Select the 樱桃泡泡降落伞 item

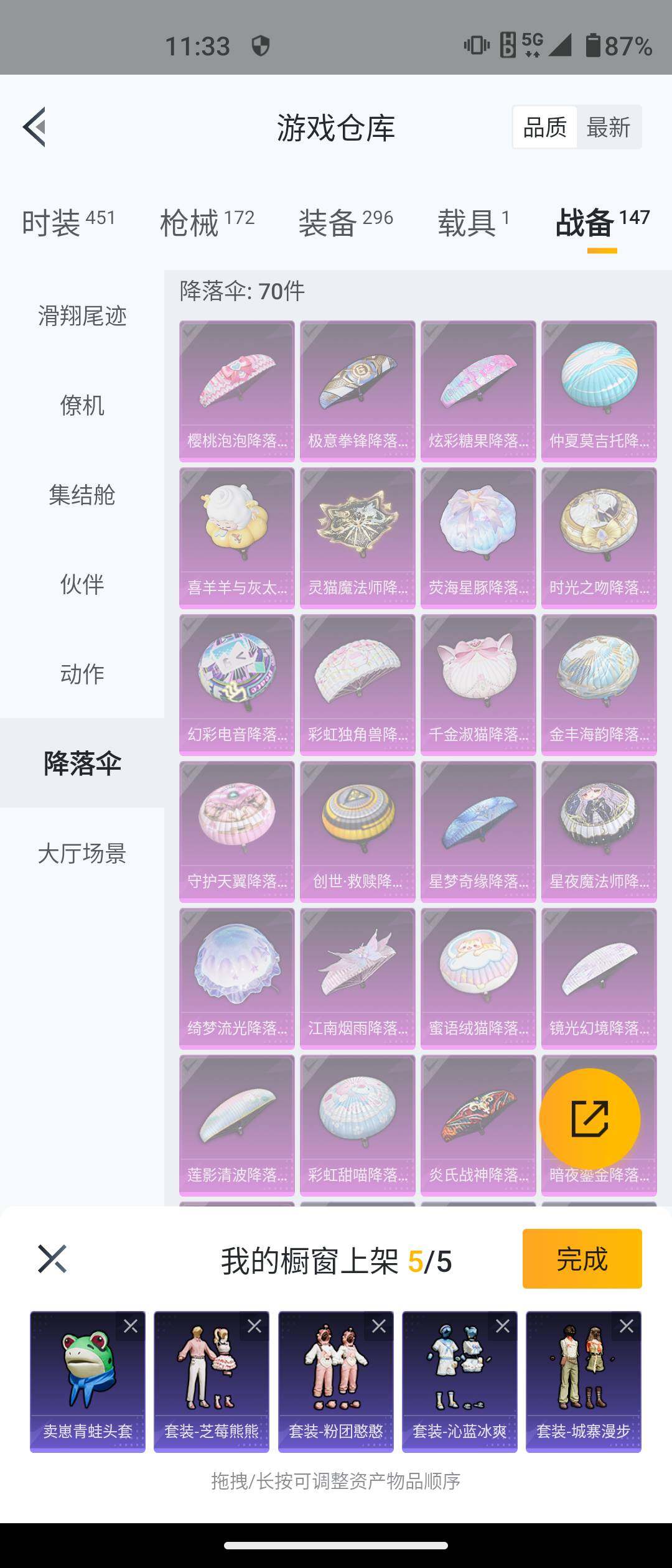[236, 391]
